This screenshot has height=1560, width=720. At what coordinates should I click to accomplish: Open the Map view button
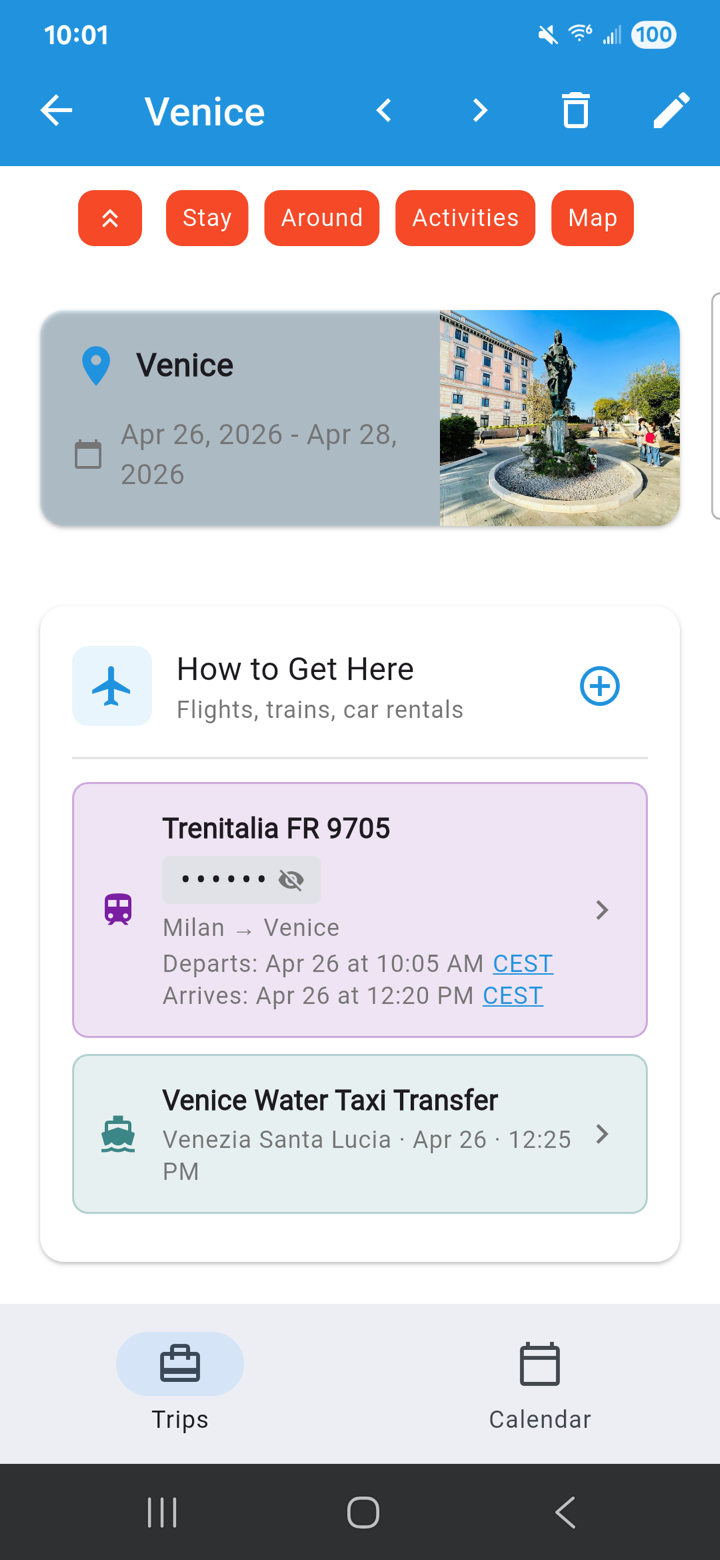(x=592, y=217)
